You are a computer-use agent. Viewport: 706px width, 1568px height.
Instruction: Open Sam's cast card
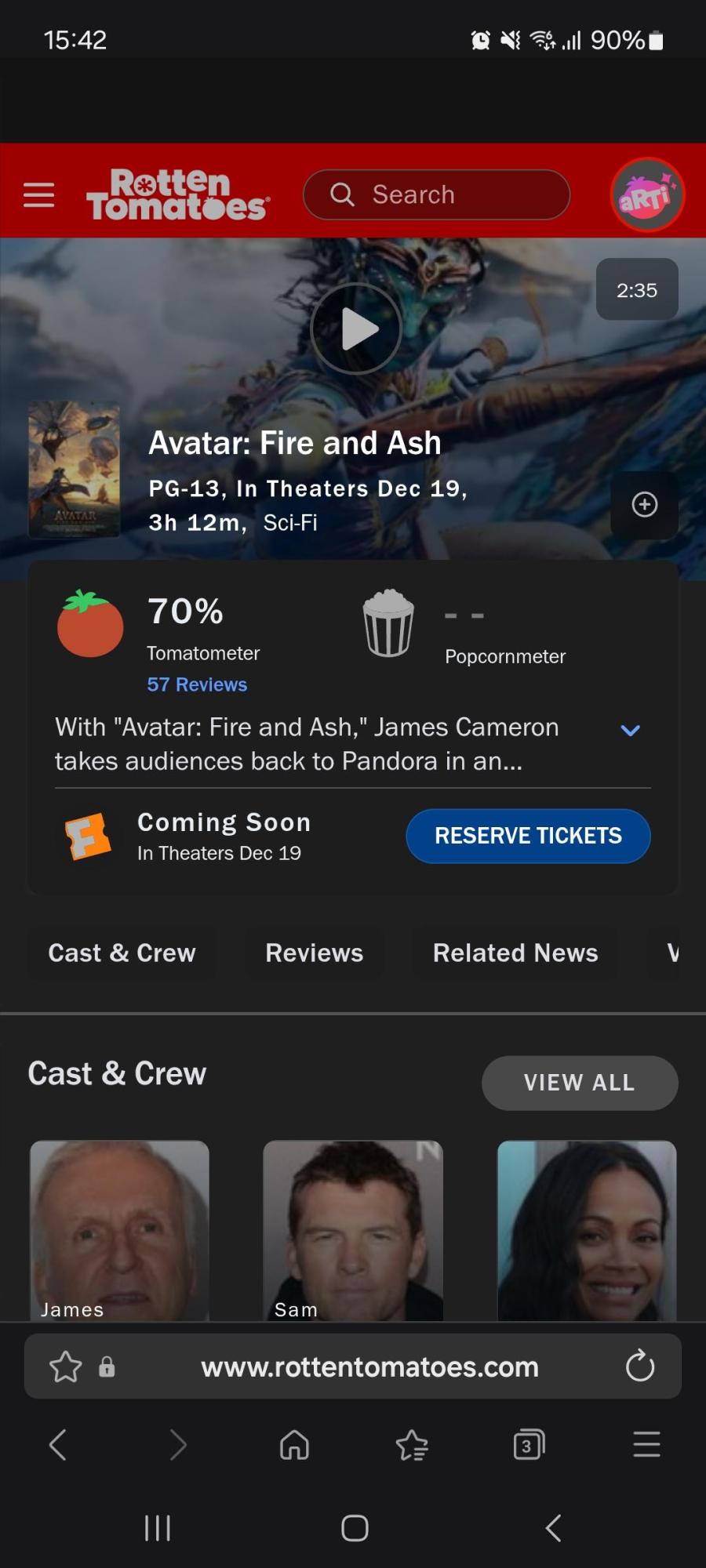click(x=353, y=1229)
